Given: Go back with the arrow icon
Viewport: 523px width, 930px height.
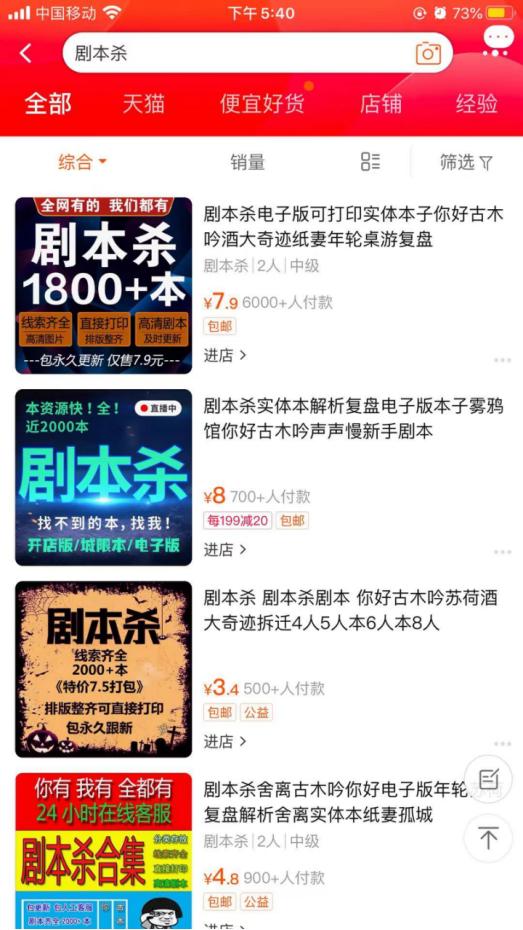Looking at the screenshot, I should [25, 53].
